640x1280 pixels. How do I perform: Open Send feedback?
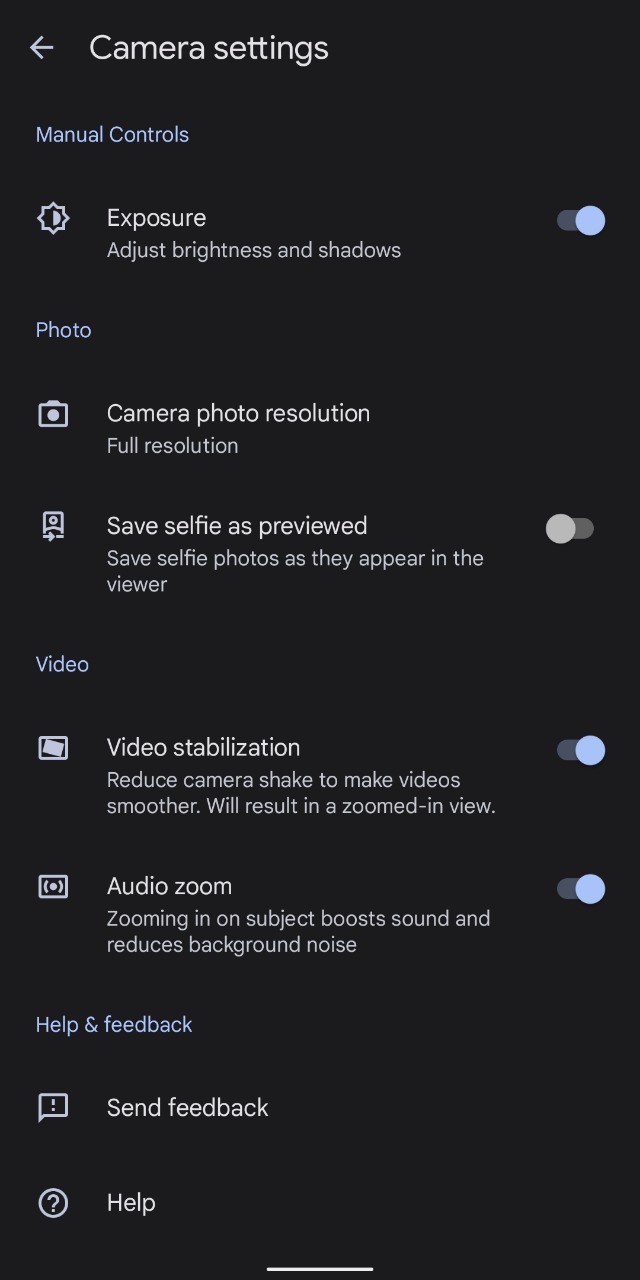point(320,1107)
